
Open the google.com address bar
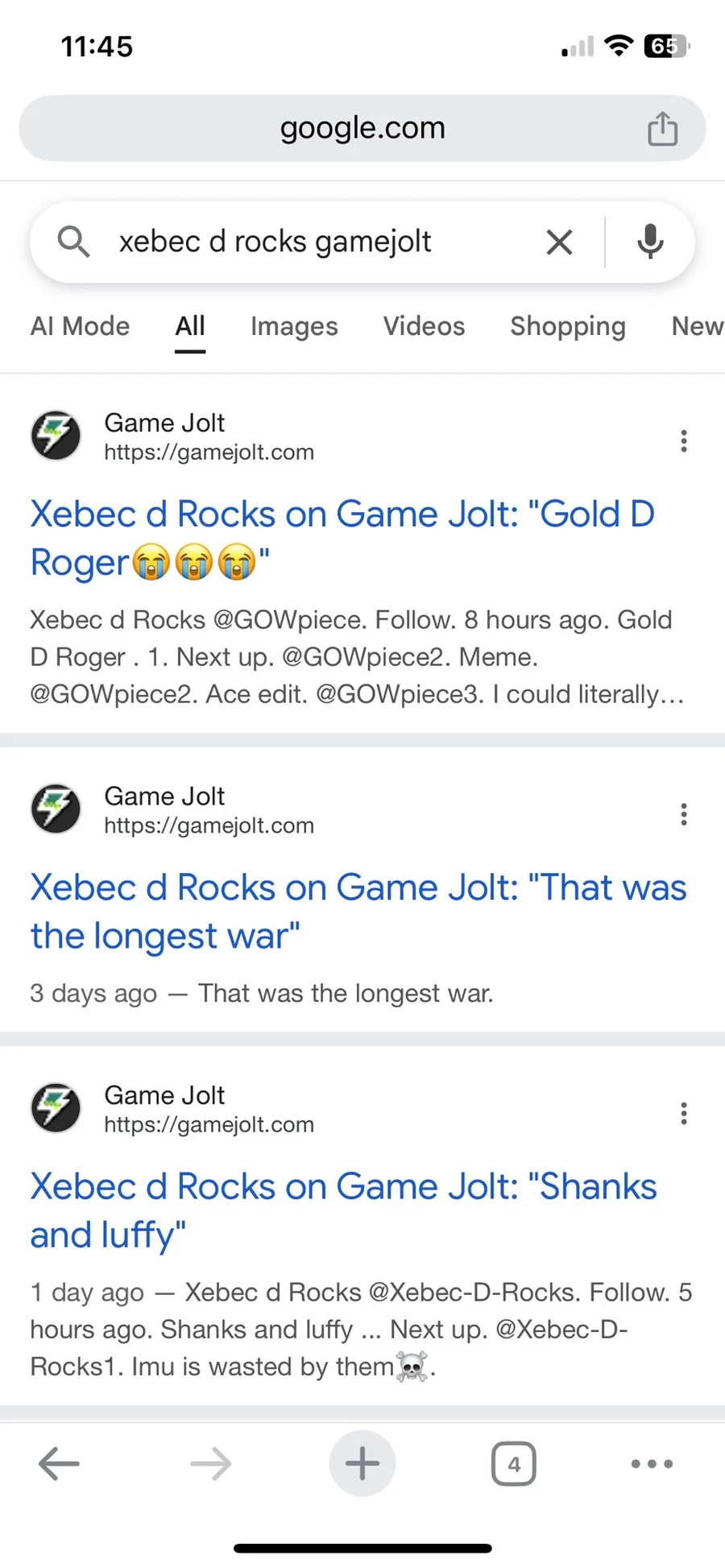[x=362, y=129]
